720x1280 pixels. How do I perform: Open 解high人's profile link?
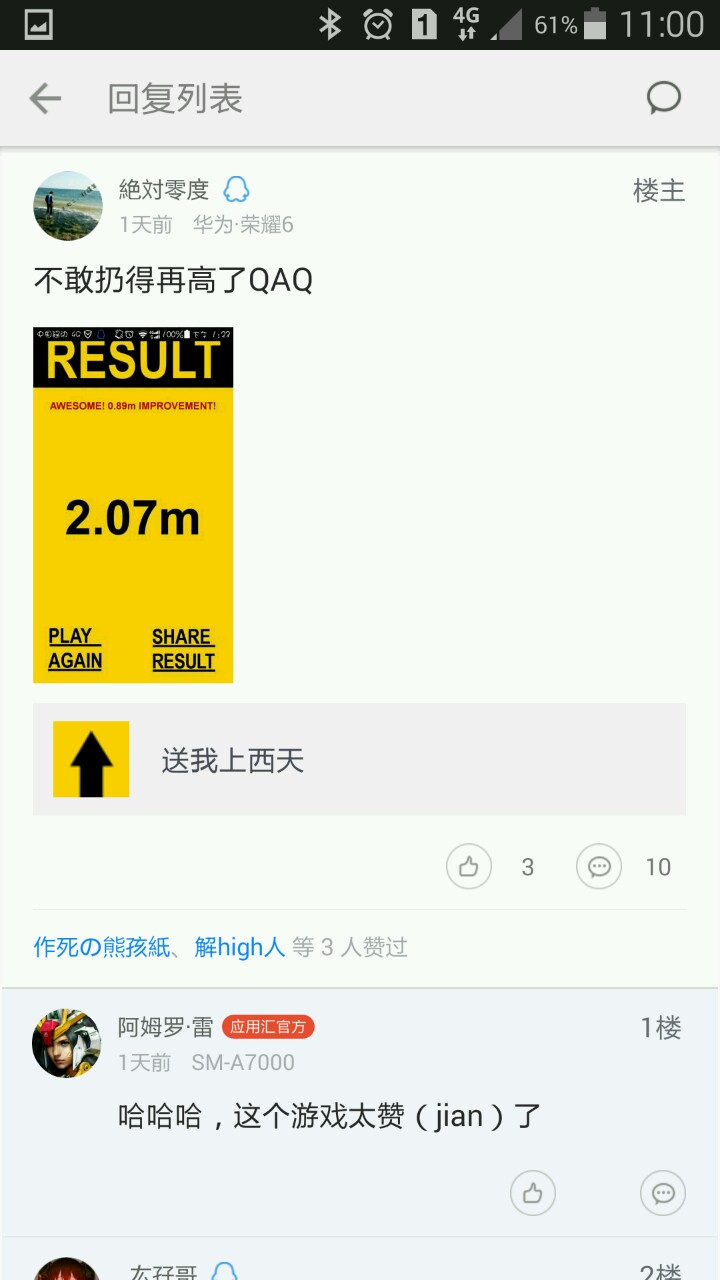pos(240,947)
